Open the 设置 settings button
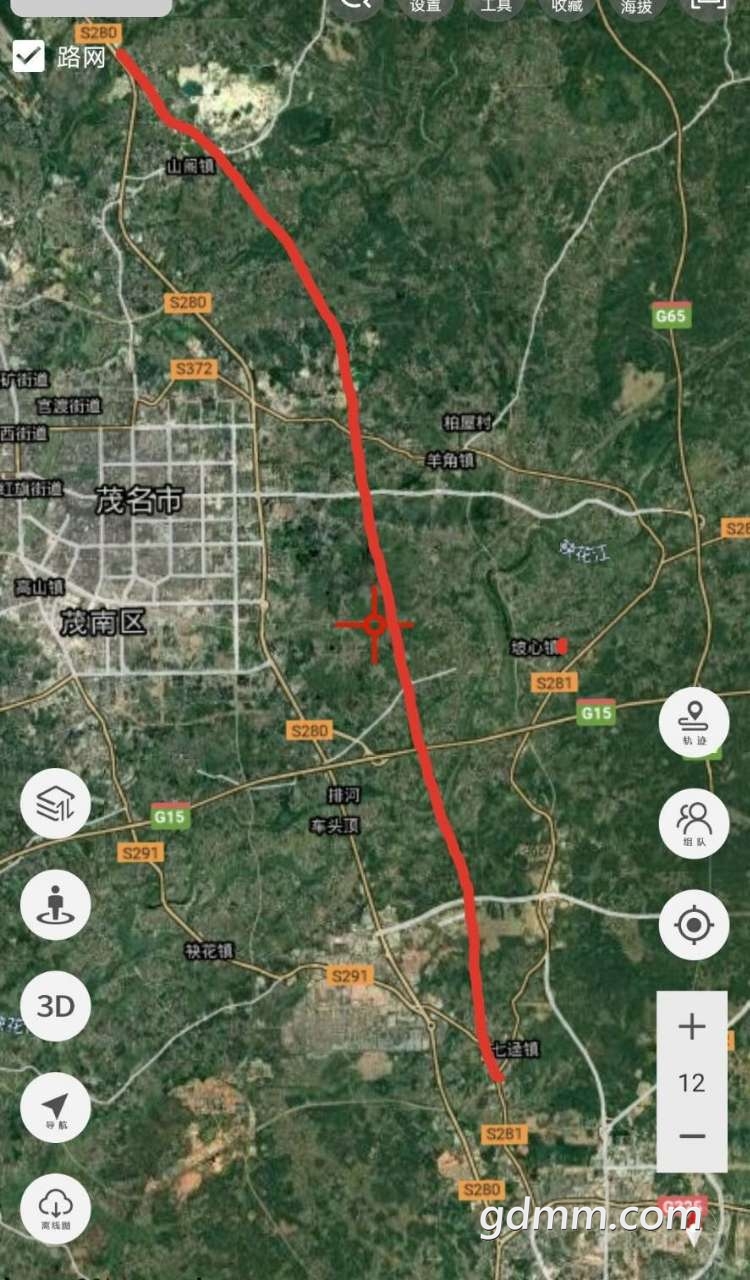Screen dimensions: 750x1280 [x=425, y=8]
